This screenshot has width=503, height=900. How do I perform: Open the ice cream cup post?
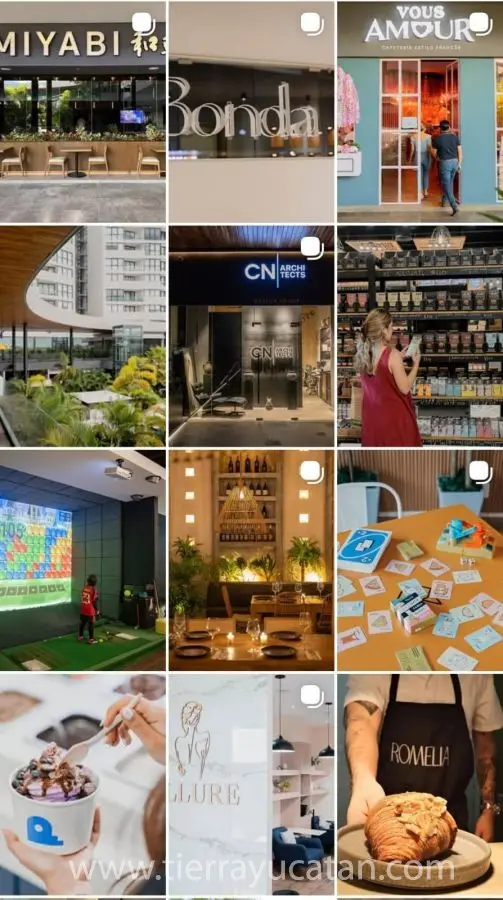(x=83, y=784)
